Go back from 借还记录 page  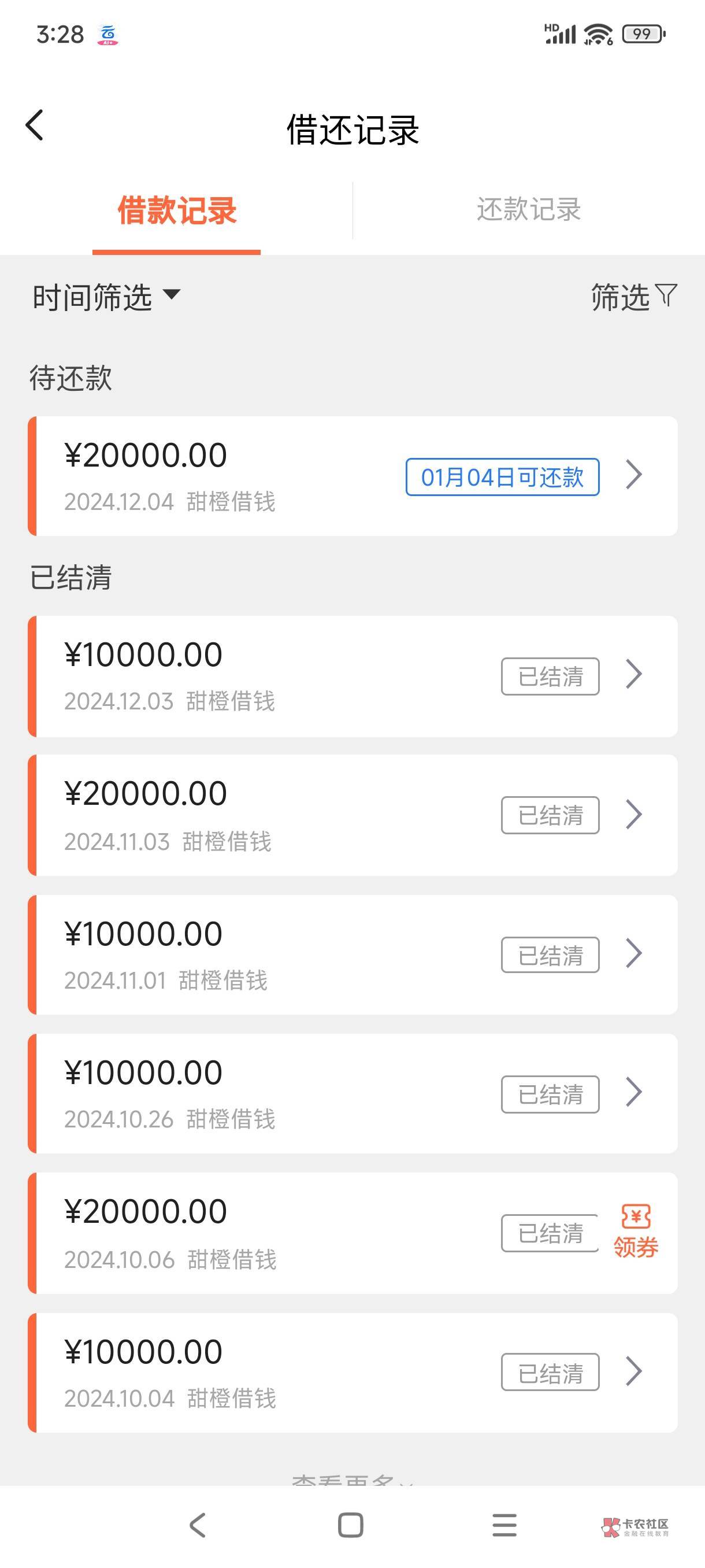(x=35, y=126)
